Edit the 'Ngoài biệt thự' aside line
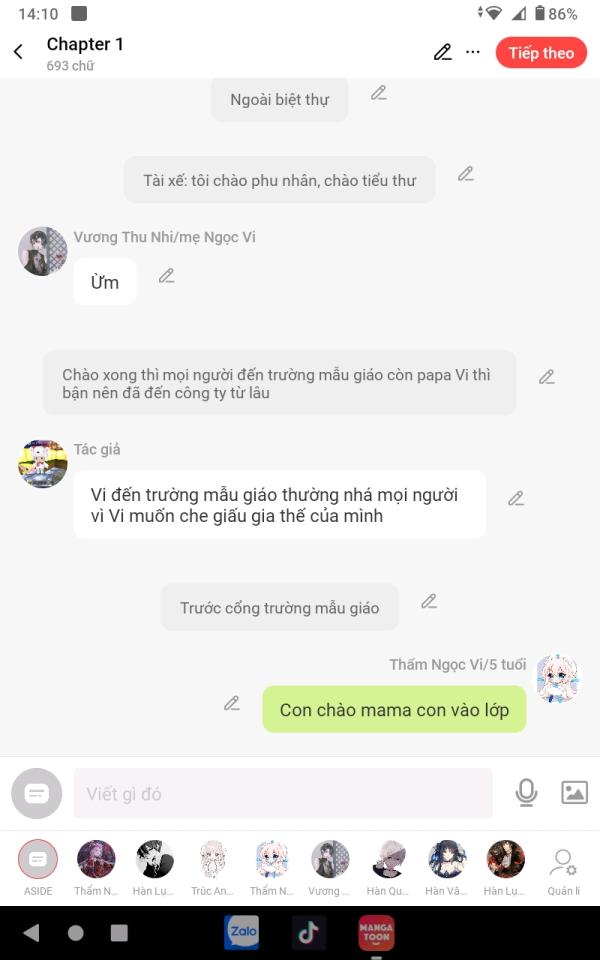600x960 pixels. (x=379, y=93)
